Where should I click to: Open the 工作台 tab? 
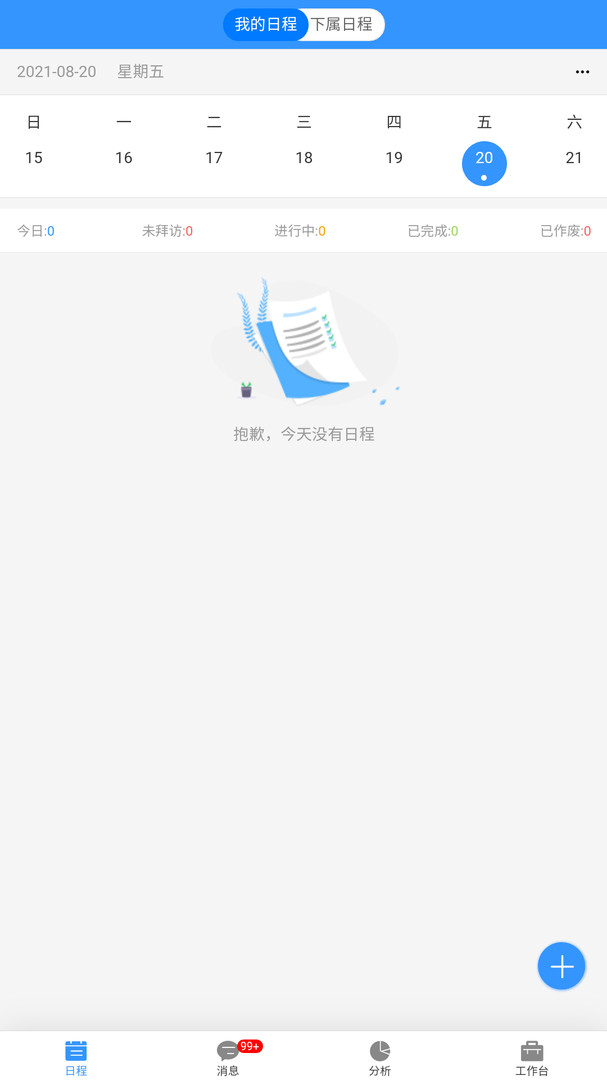coord(532,1057)
